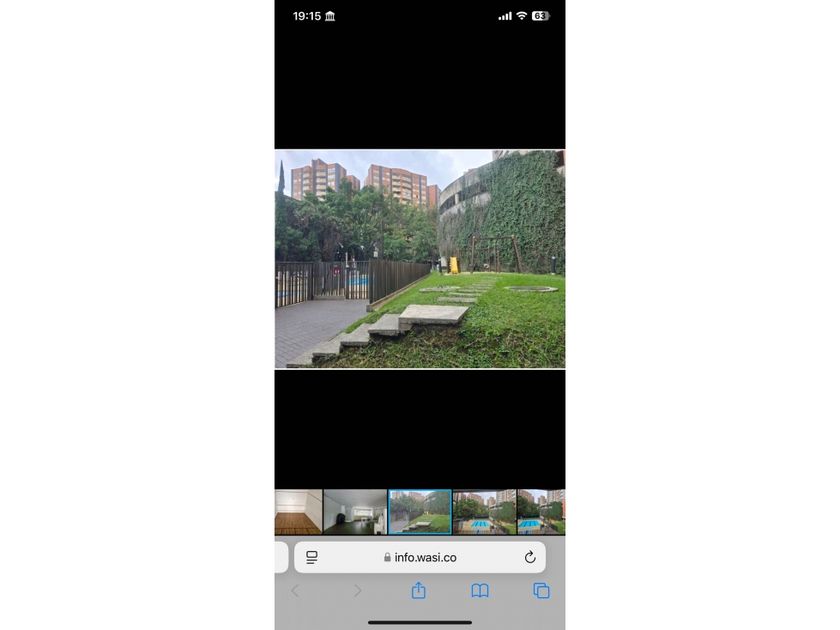
Task: Reload the current page
Action: point(530,557)
